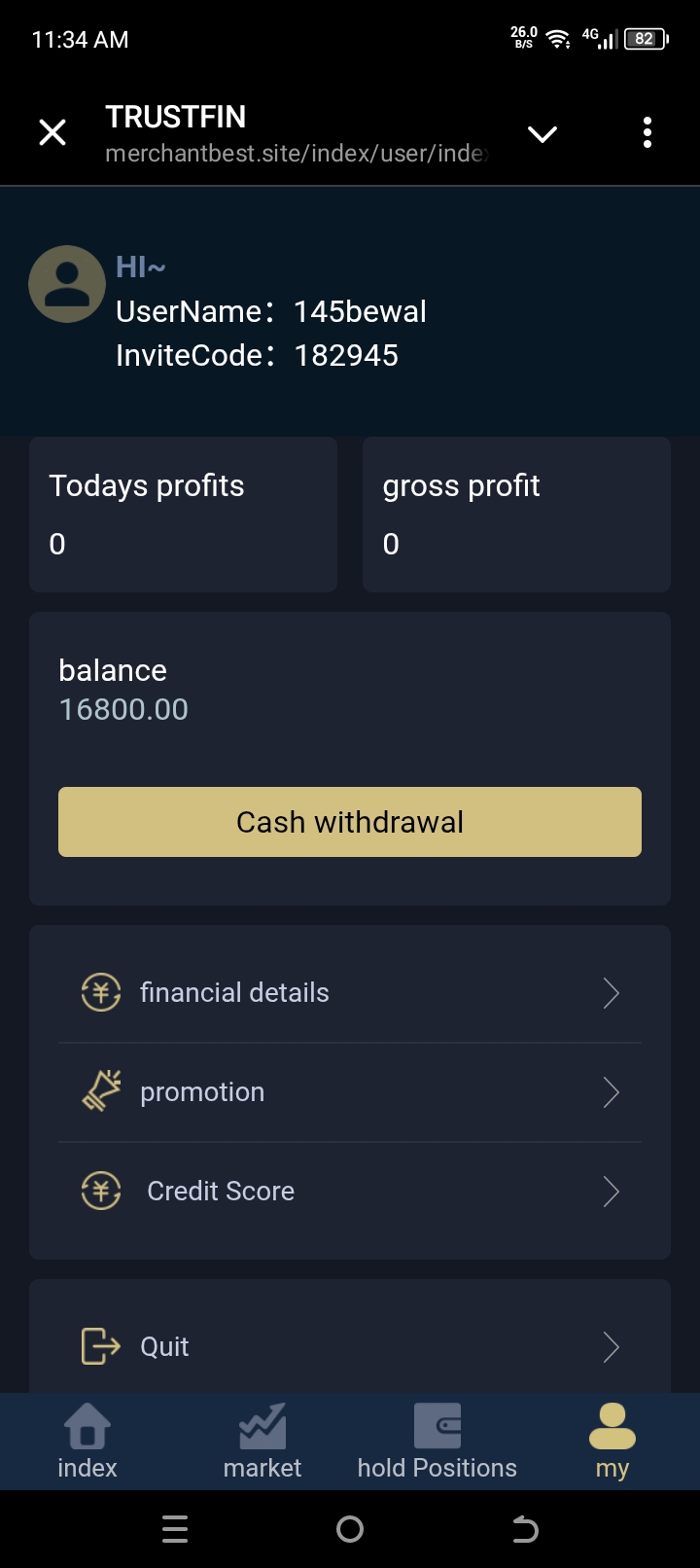Select the my tab
Screen dimensions: 700x1568
(612, 1442)
